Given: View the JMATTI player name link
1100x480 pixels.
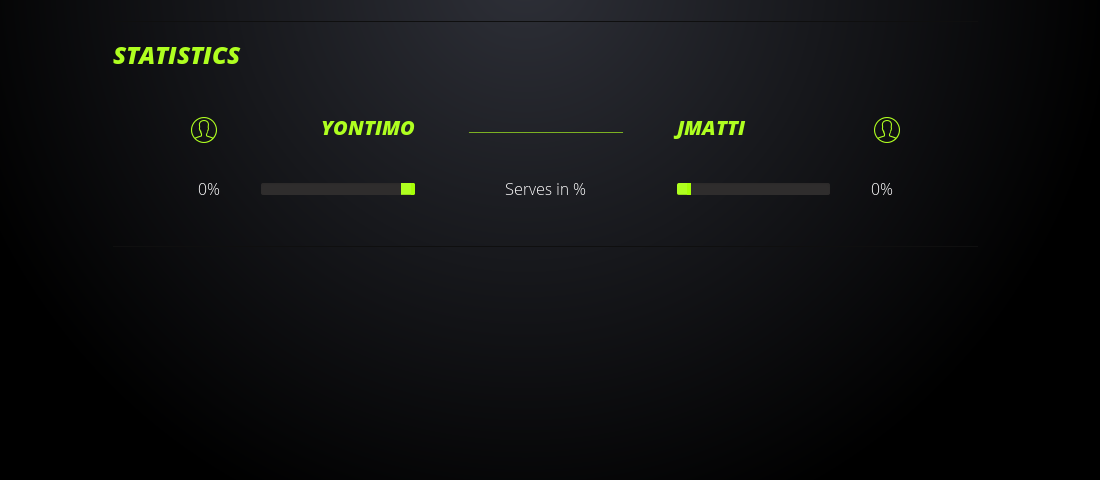Looking at the screenshot, I should click(x=710, y=129).
